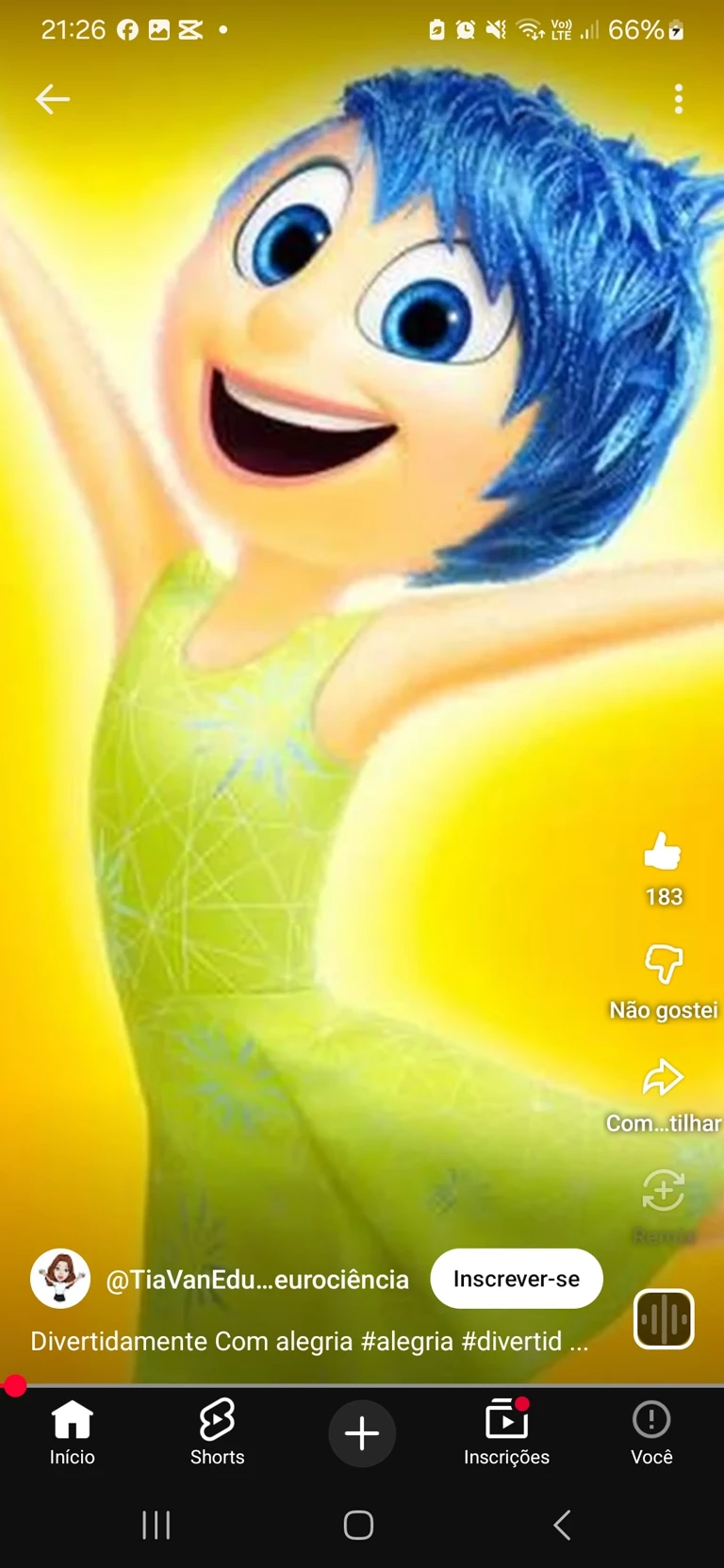Open the TiaVanEdu channel avatar
The image size is (724, 1568).
tap(60, 1279)
